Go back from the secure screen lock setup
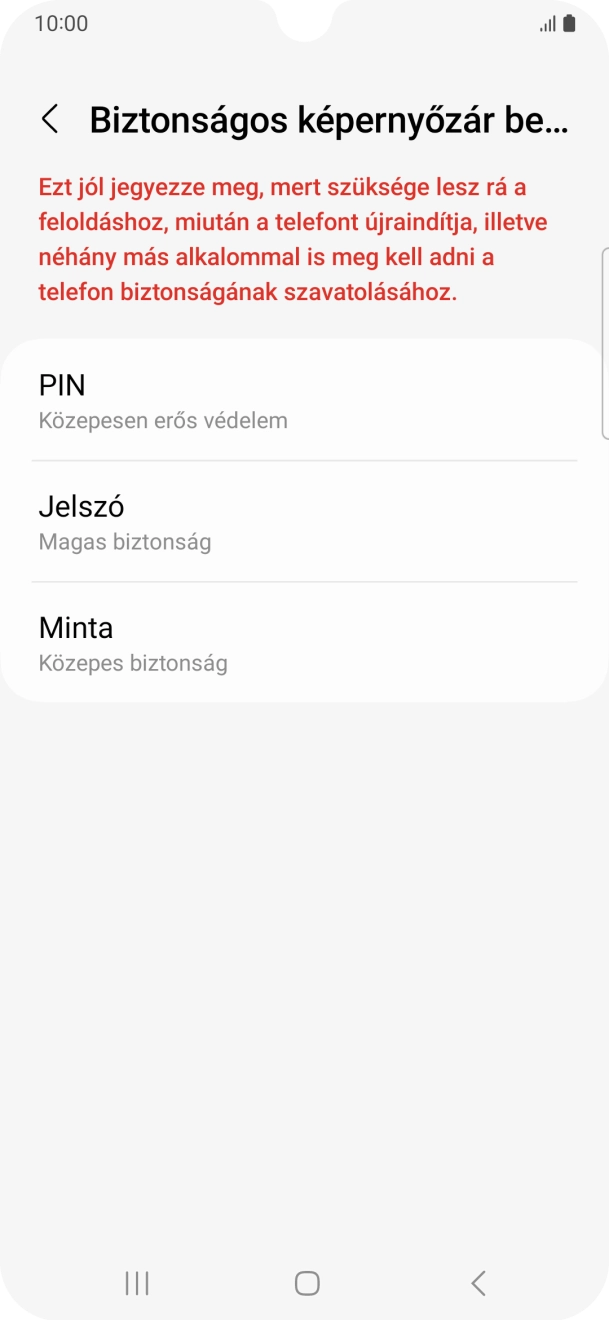The width and height of the screenshot is (609, 1320). pyautogui.click(x=49, y=120)
